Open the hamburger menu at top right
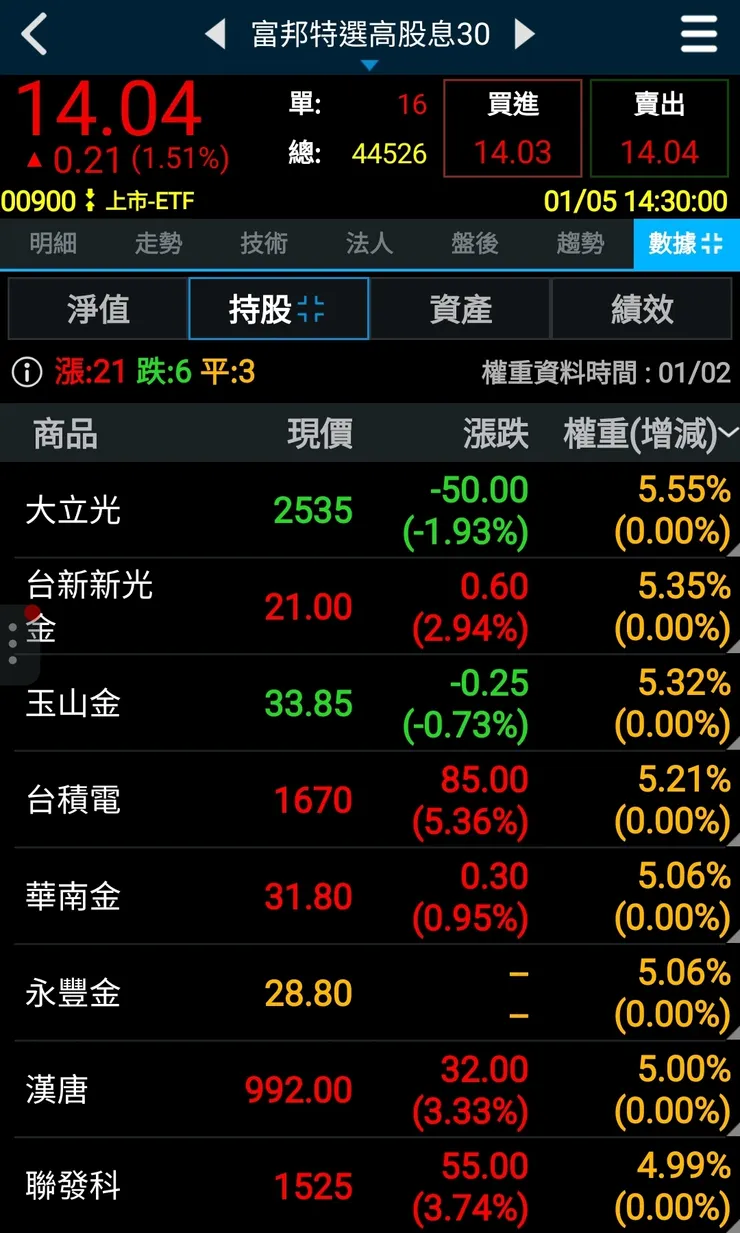Screen dimensions: 740x1233 click(698, 33)
